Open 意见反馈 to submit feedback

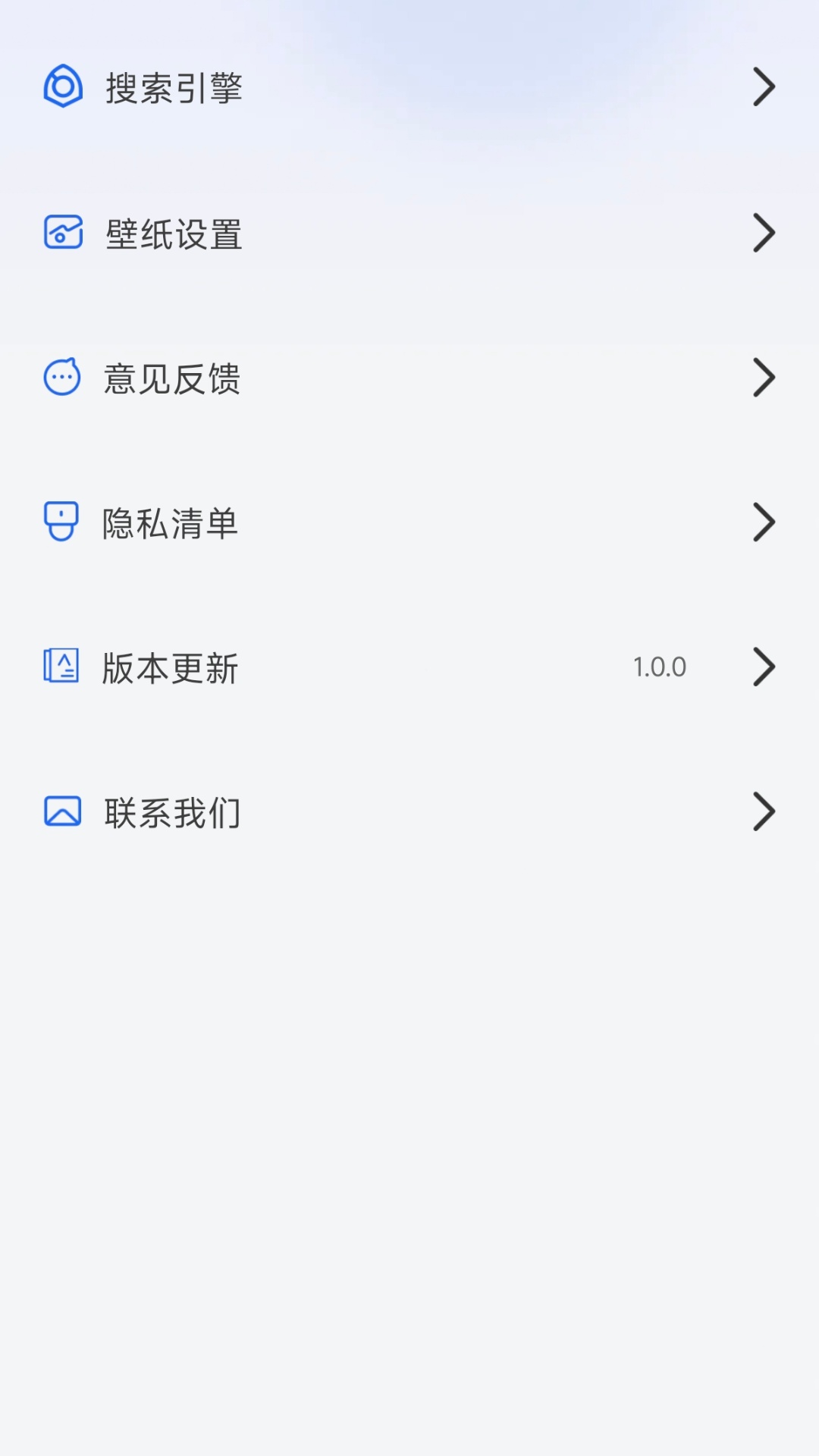point(173,378)
